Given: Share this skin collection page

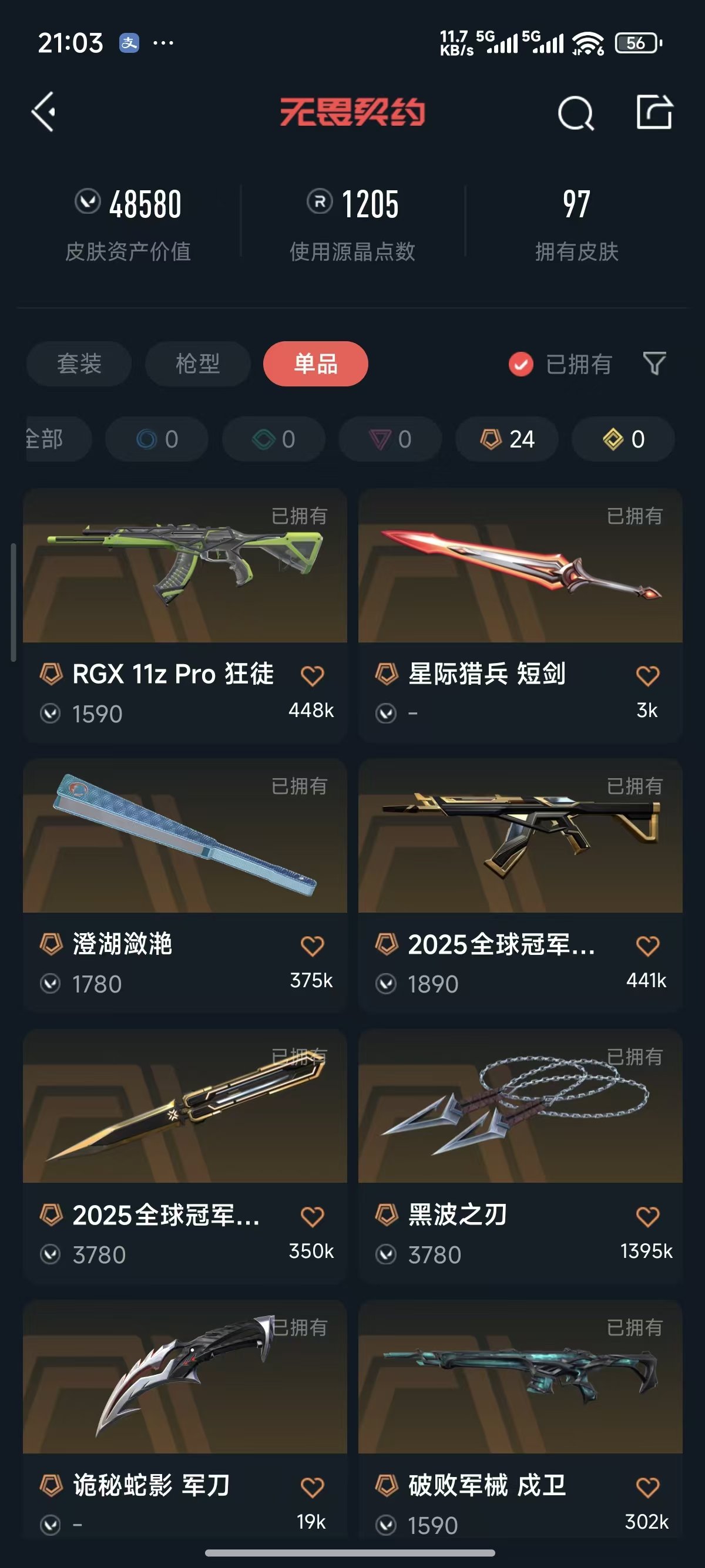Looking at the screenshot, I should 654,112.
